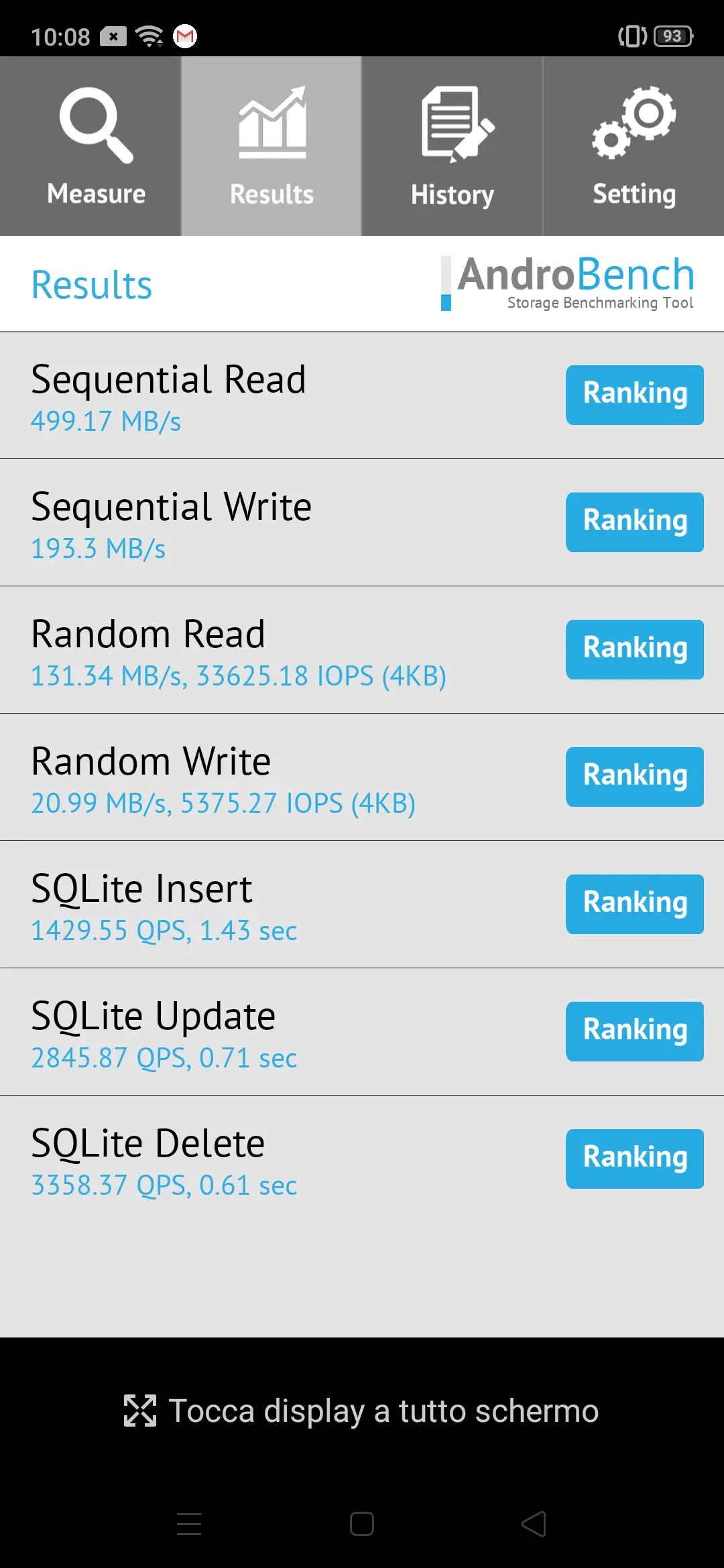
Task: Go back using system back button
Action: point(534,1524)
